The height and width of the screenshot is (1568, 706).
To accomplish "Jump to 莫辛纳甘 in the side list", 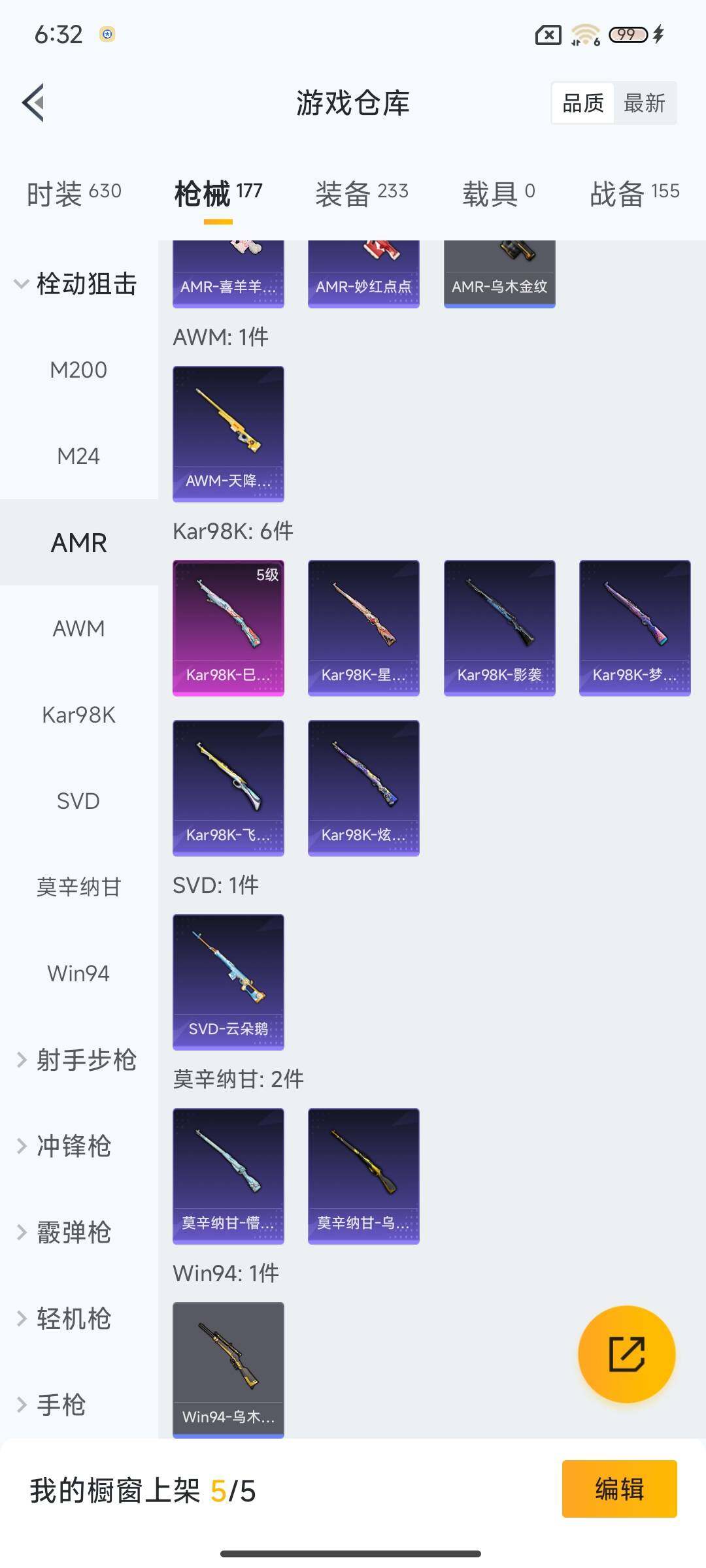I will point(78,887).
